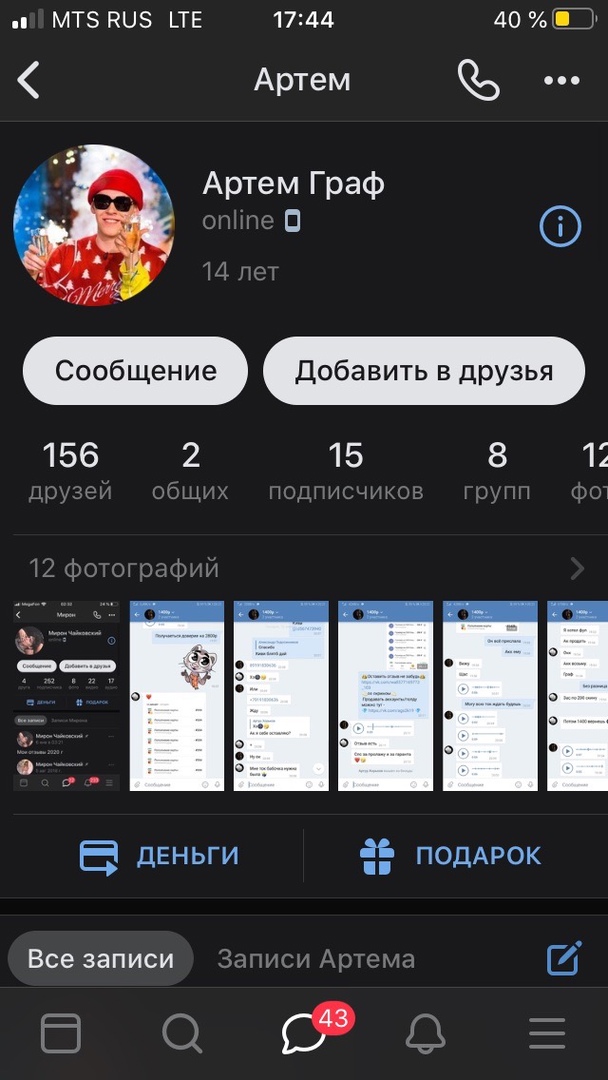608x1080 pixels.
Task: Tap Добавить в друзья button
Action: coord(423,371)
